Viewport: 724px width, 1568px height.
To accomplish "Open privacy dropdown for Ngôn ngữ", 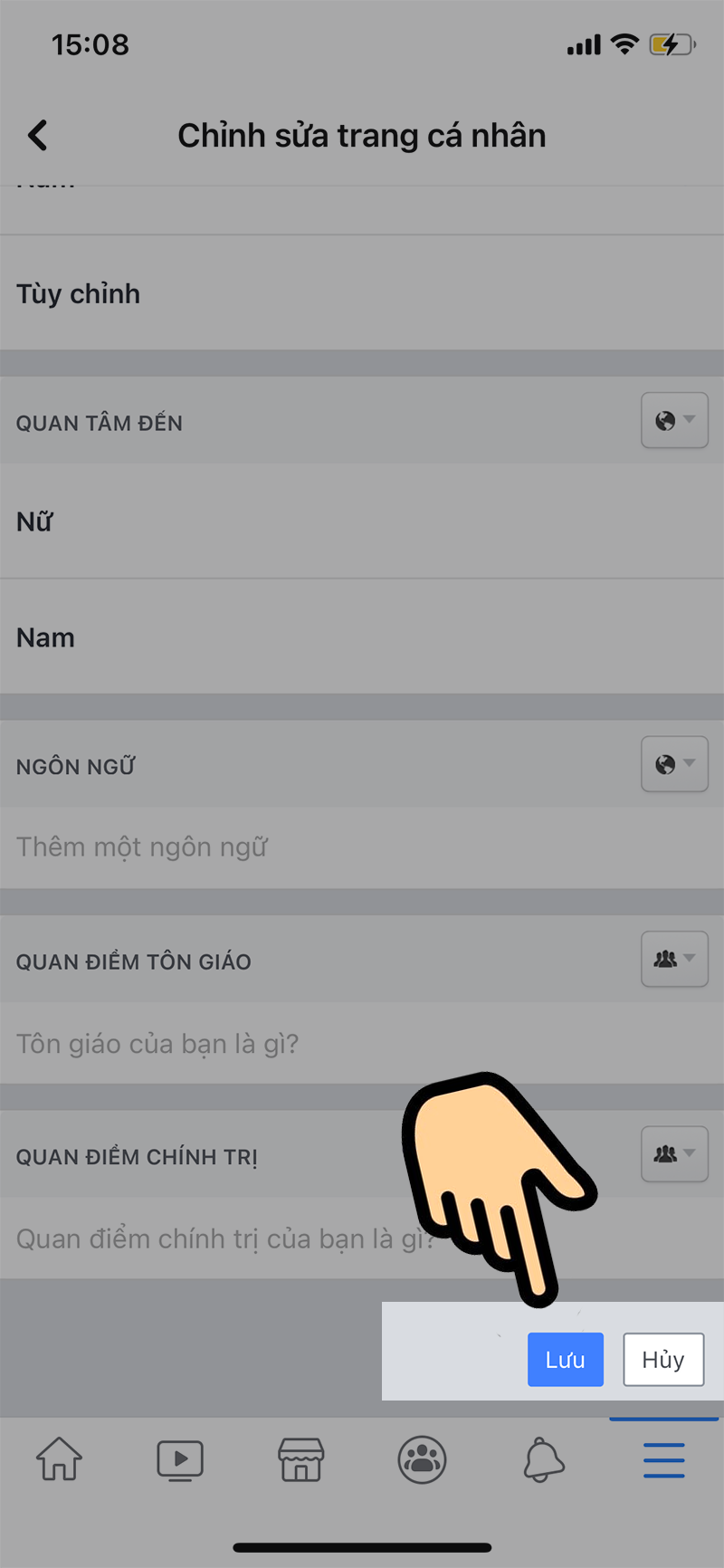I will [674, 765].
